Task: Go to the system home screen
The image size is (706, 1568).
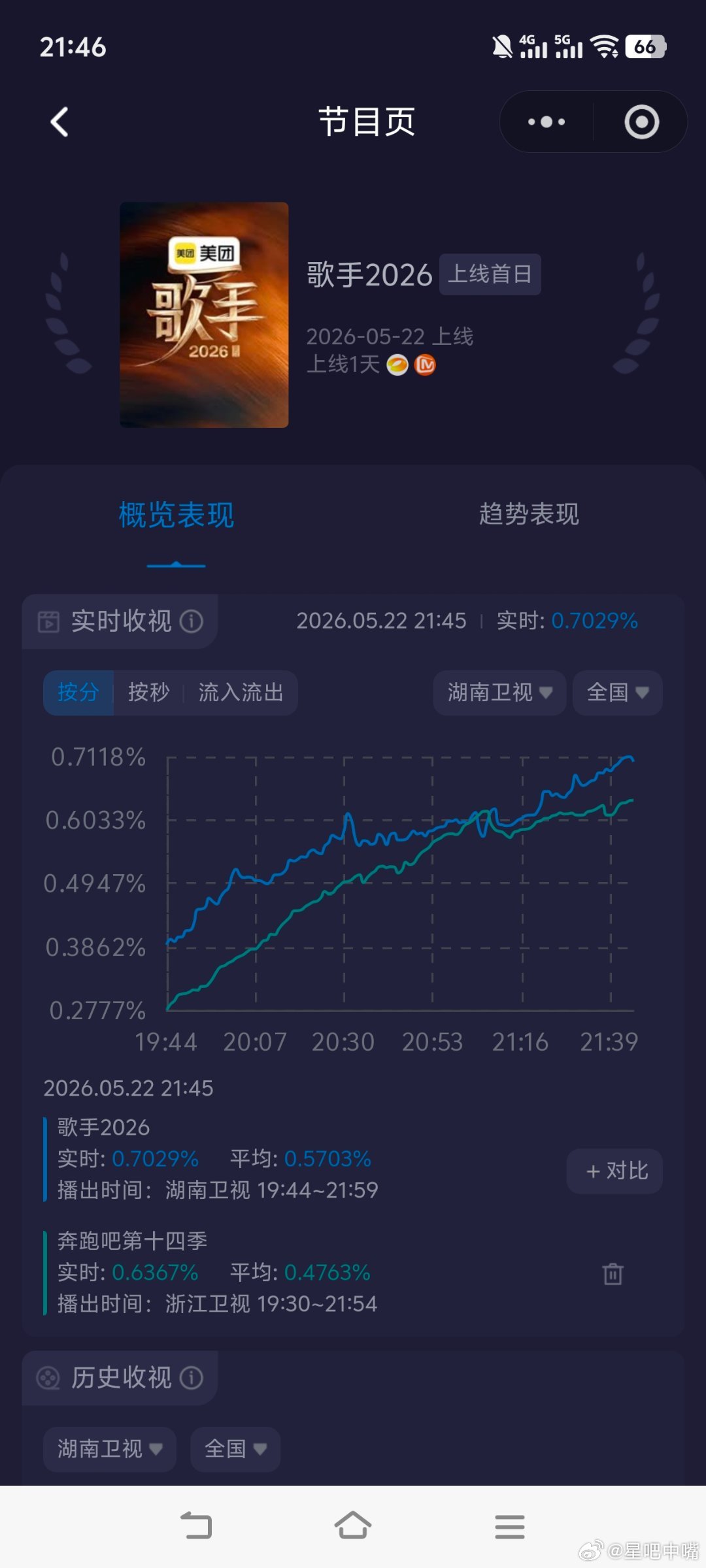Action: point(353,1526)
